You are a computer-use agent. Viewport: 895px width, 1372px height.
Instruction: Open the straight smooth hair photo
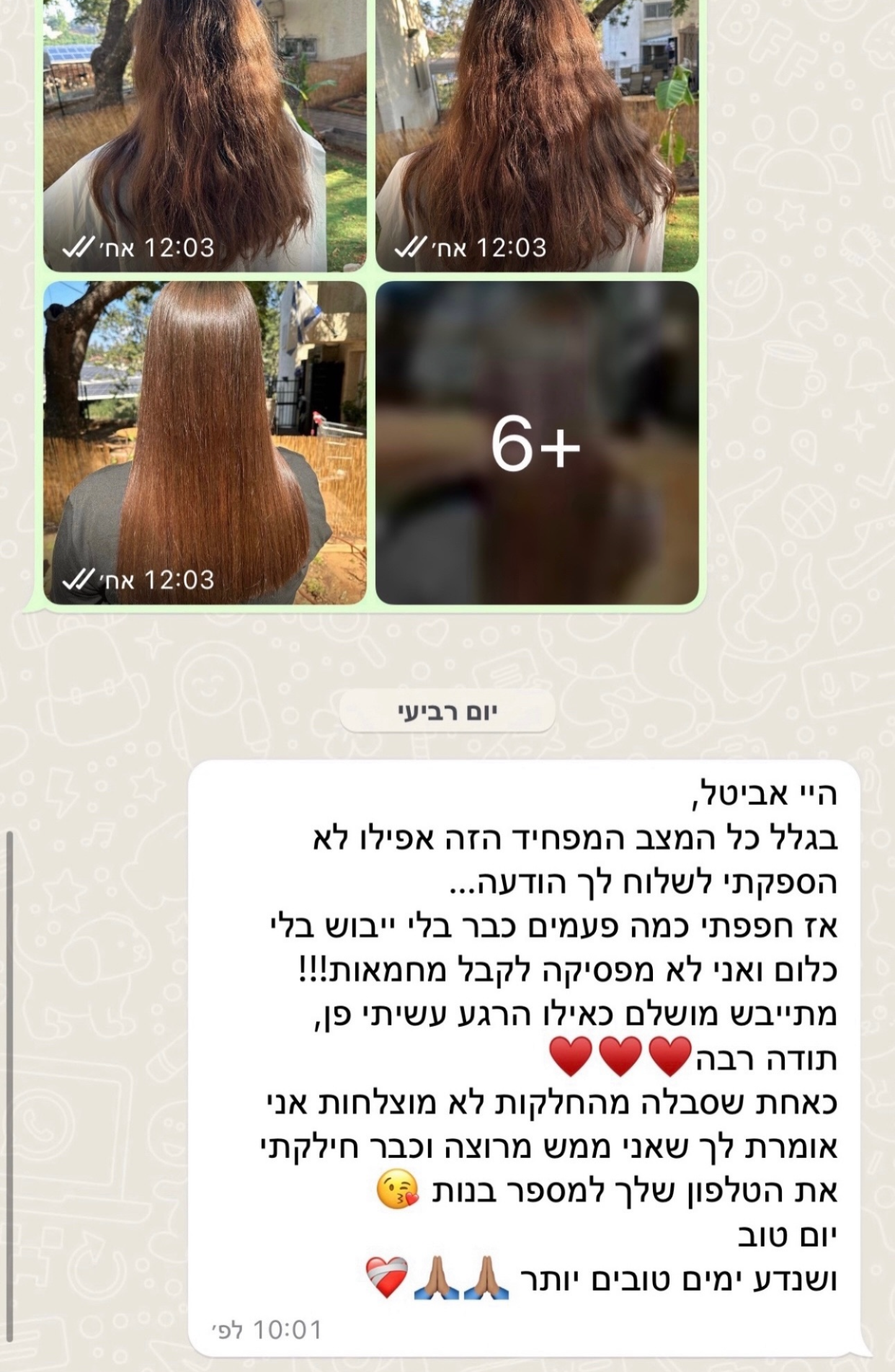205,442
